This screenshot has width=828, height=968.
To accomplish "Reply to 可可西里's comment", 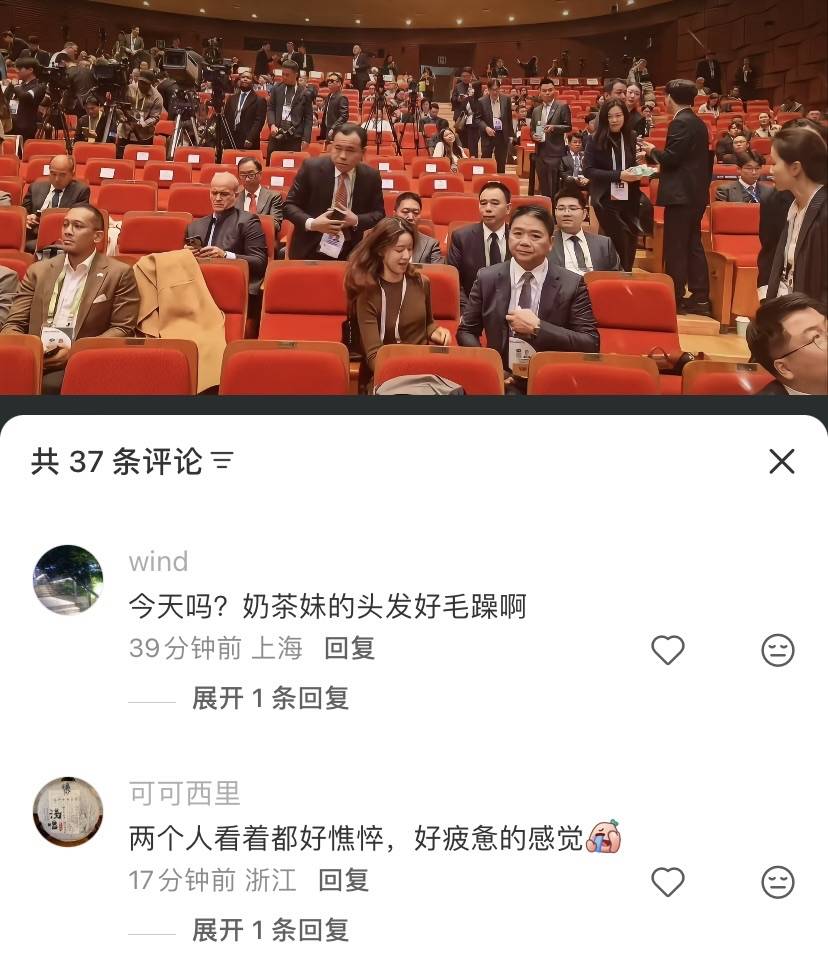I will coord(343,880).
